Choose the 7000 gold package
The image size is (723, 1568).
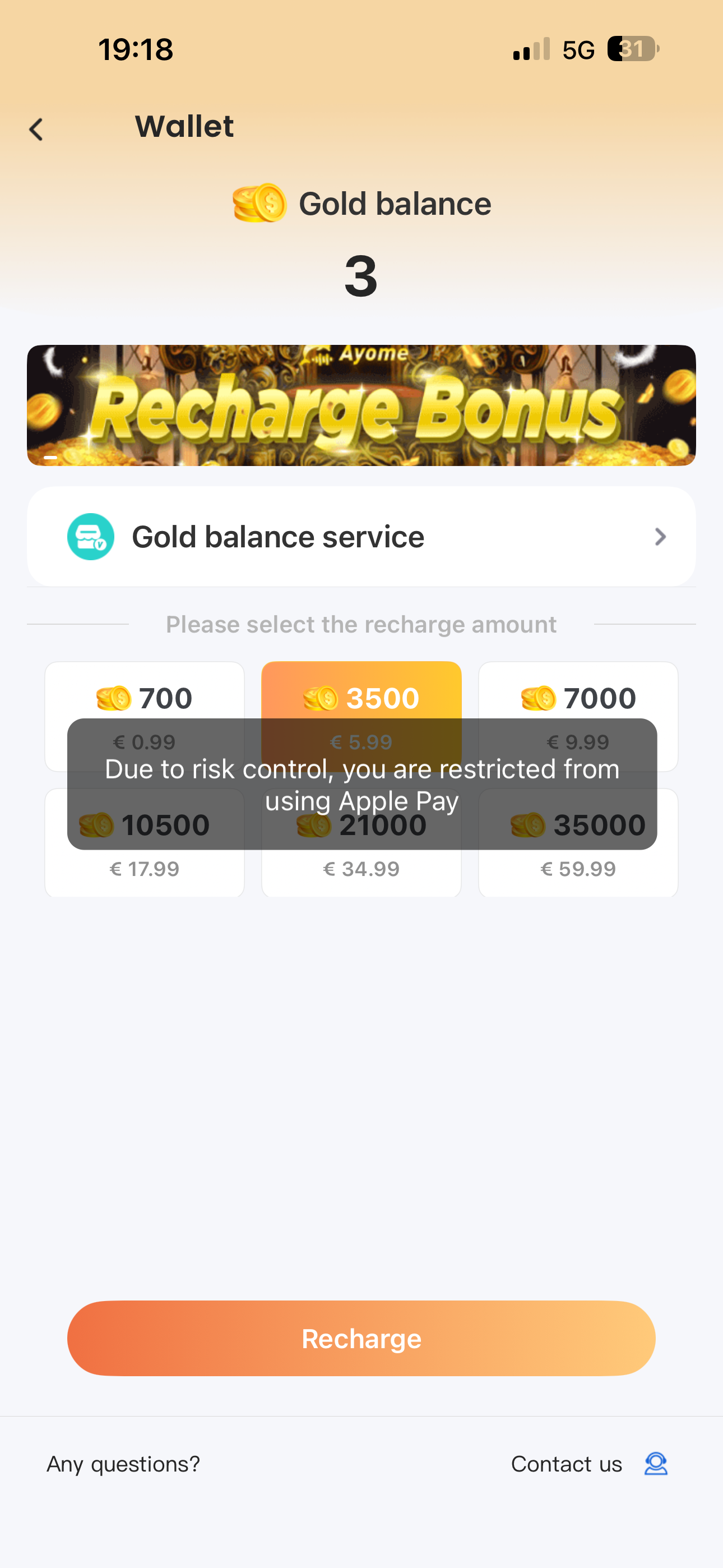pos(578,697)
